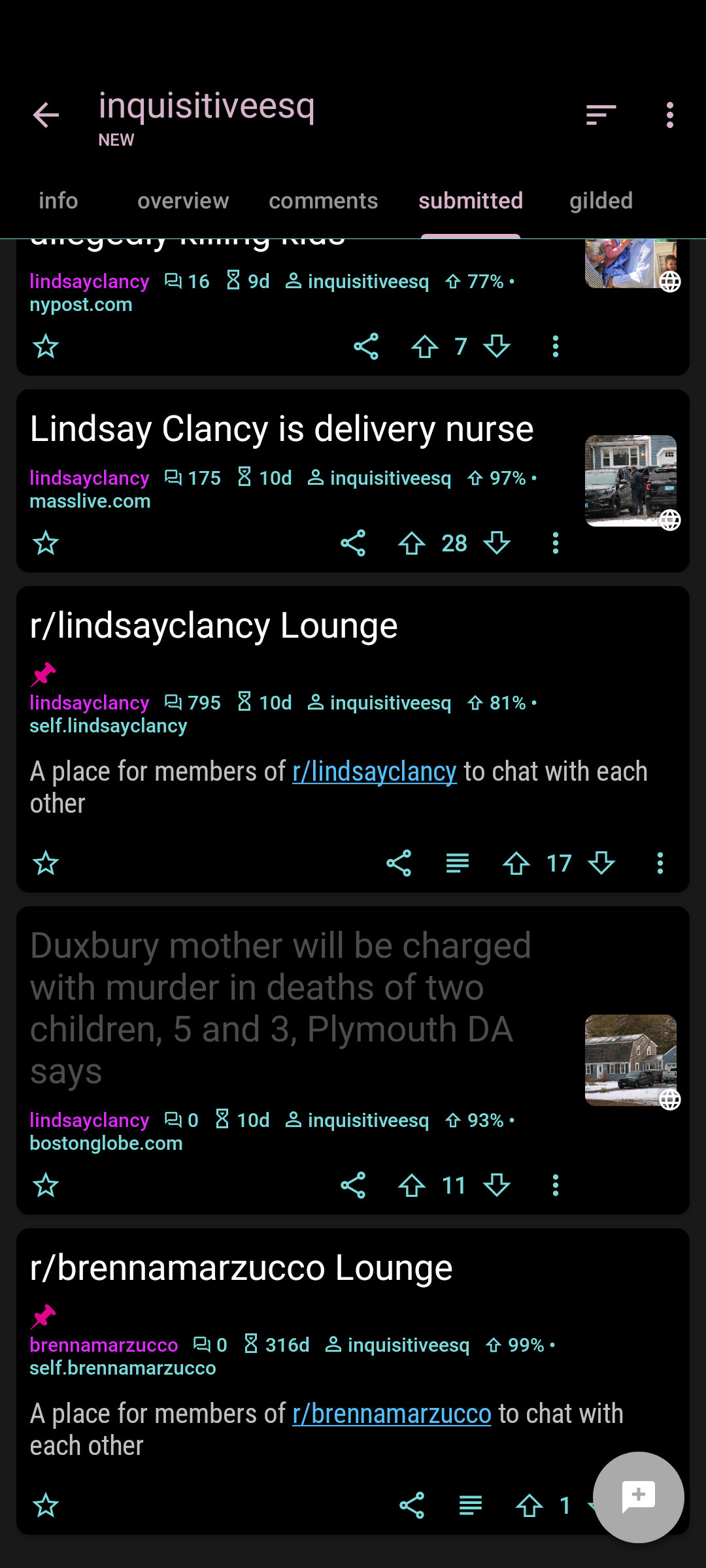This screenshot has width=706, height=1568.
Task: Go back using the top arrow
Action: click(x=46, y=115)
